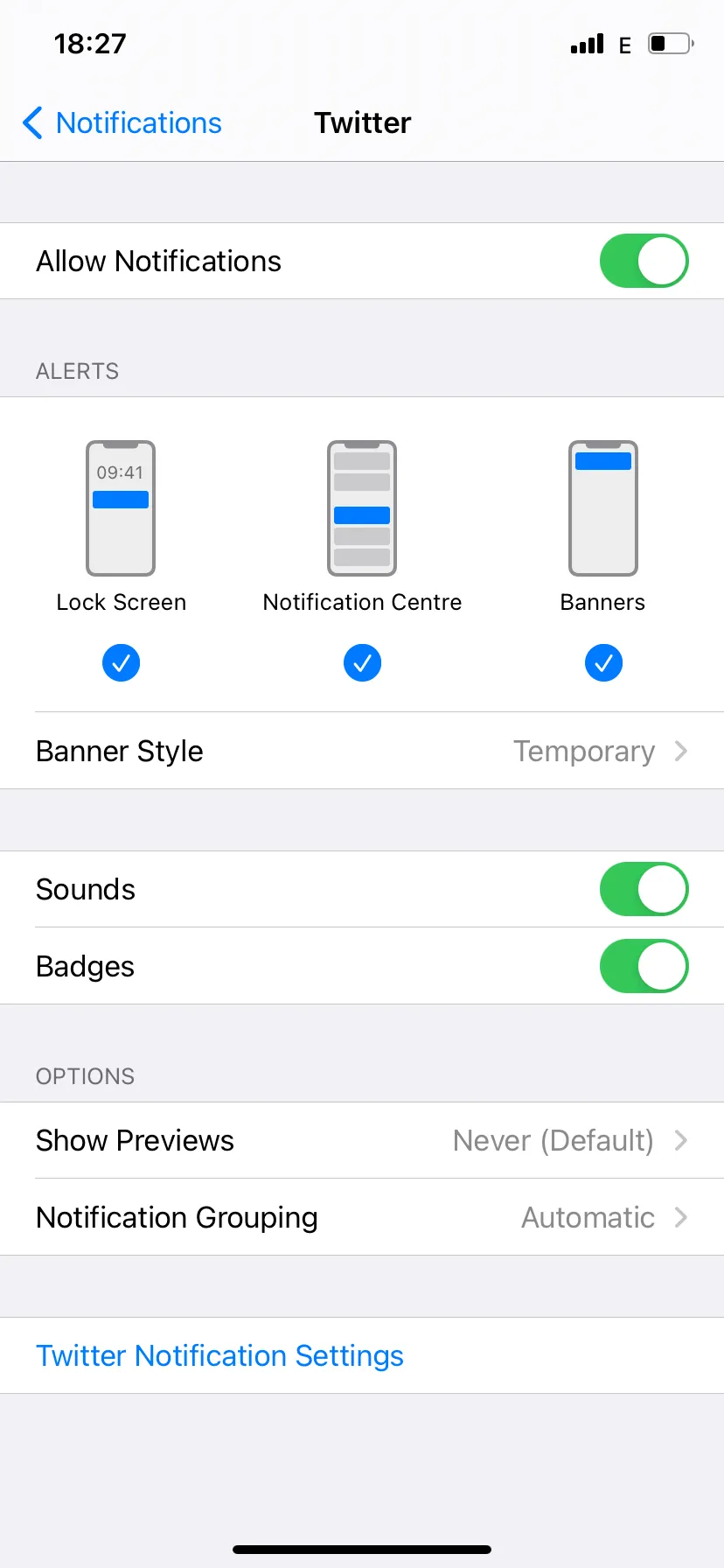Uncheck Notification Centre alerts

tap(362, 663)
